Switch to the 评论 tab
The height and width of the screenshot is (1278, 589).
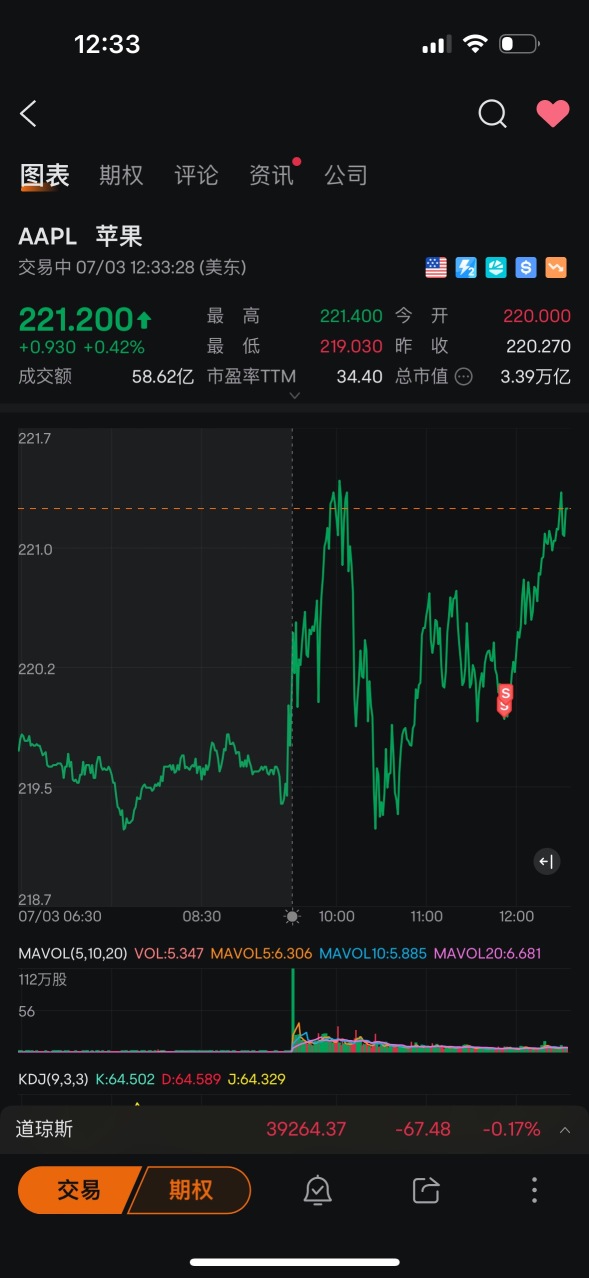click(x=196, y=176)
